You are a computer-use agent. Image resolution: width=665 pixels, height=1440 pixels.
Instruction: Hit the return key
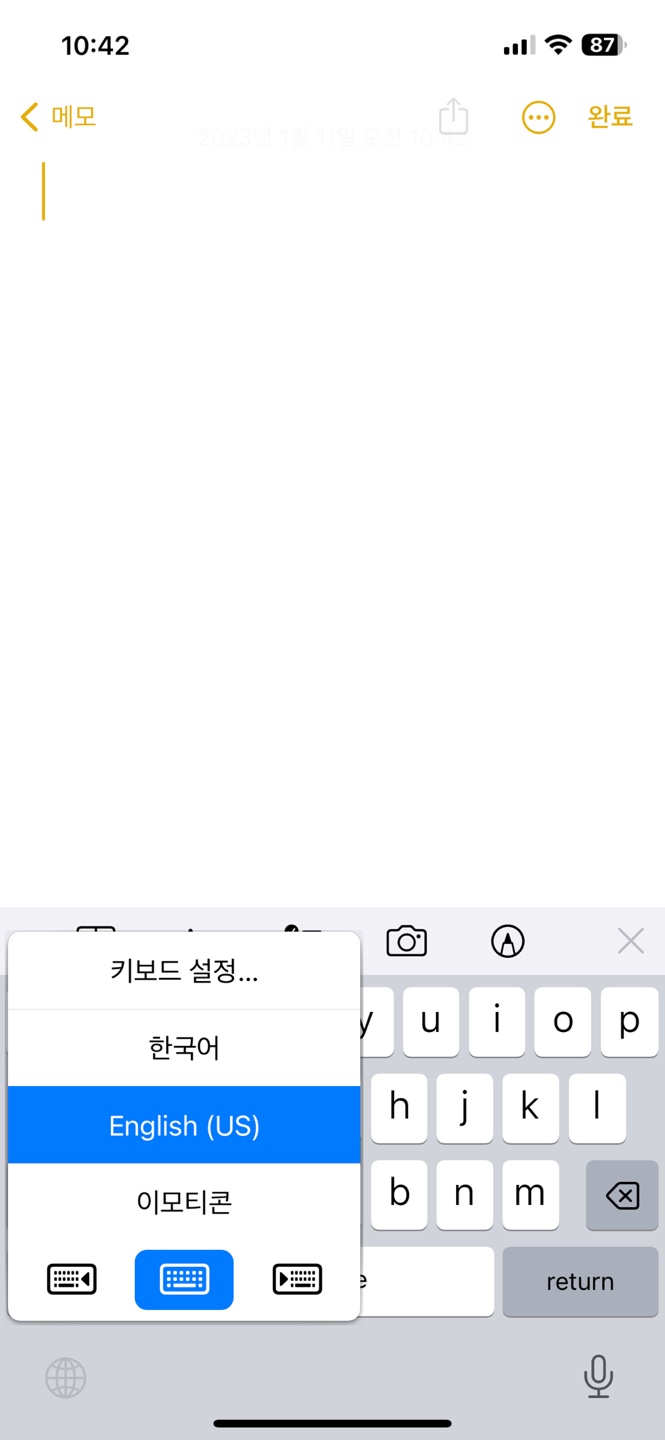(x=580, y=1282)
